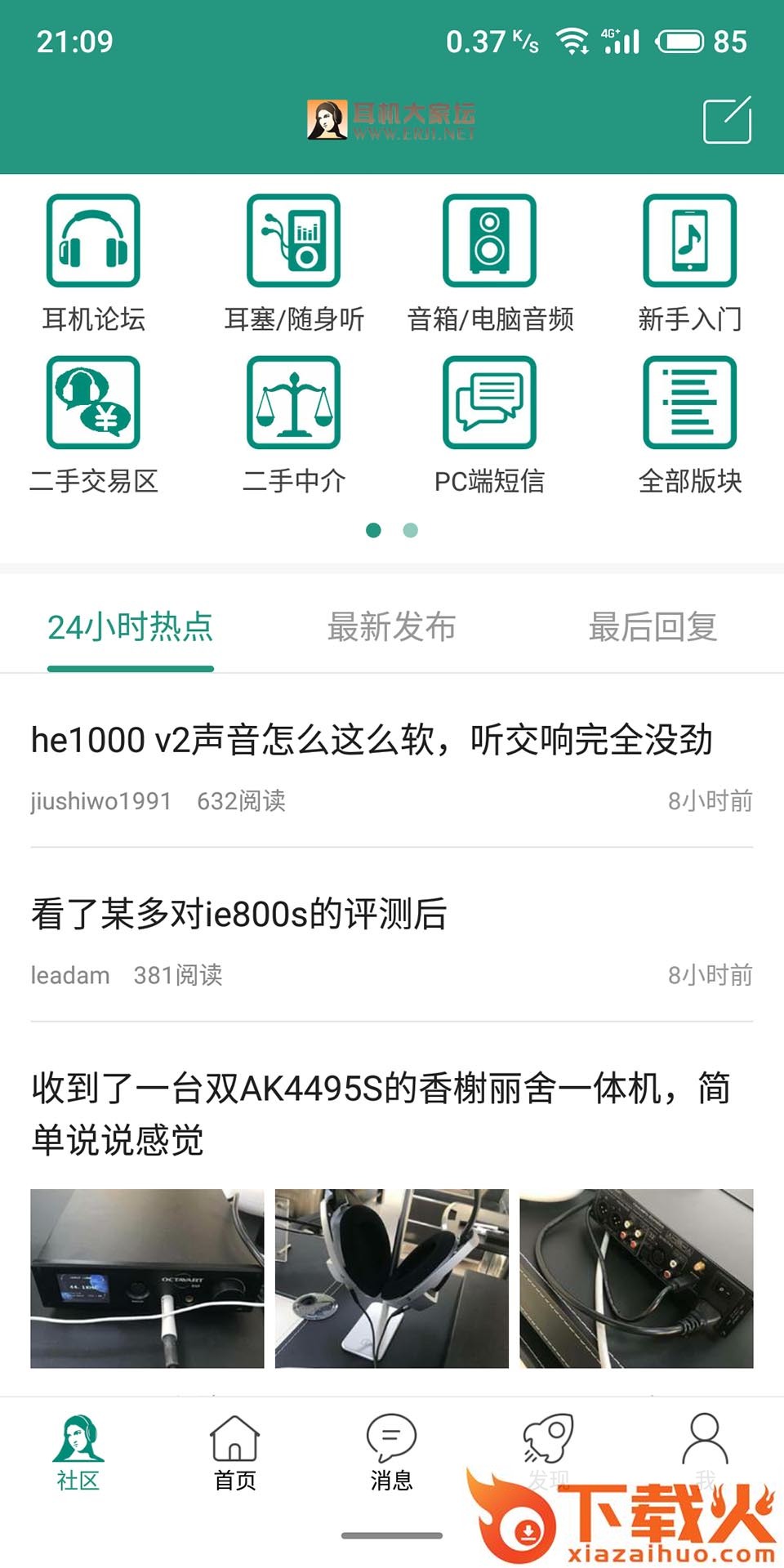784x1568 pixels.
Task: Open PC端短信 messages
Action: 490,425
